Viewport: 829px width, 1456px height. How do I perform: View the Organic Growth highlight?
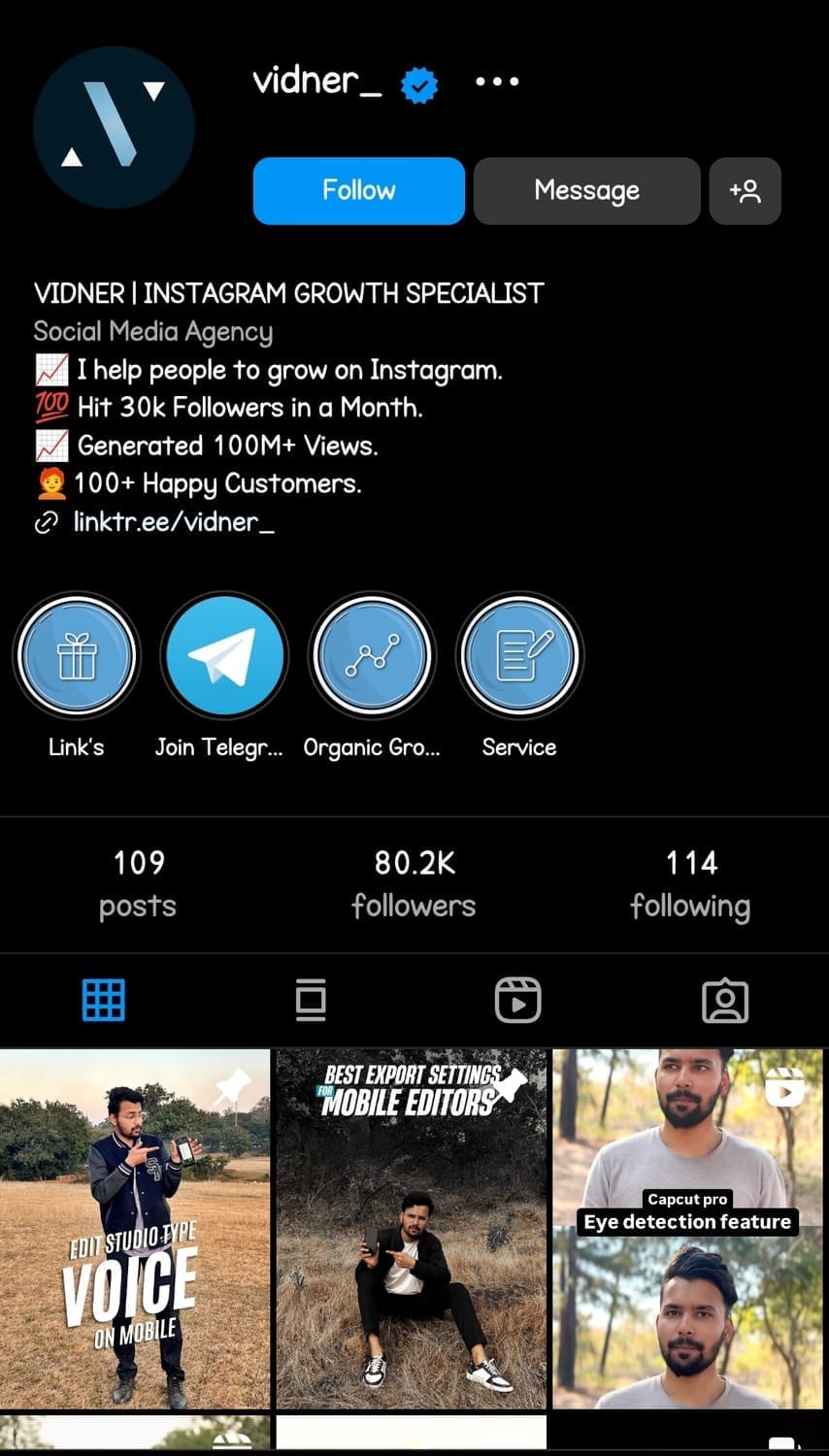372,657
